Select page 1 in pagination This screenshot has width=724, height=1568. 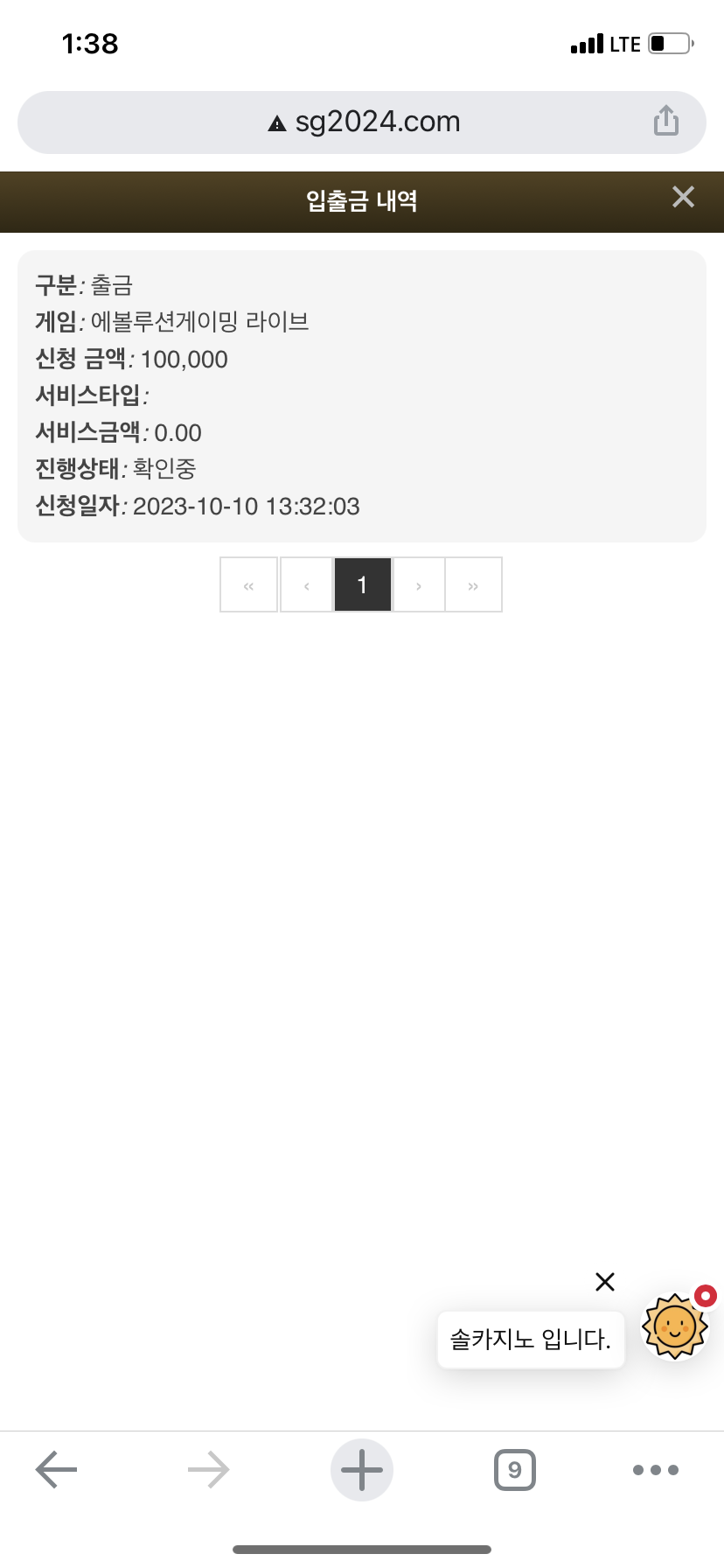point(362,584)
